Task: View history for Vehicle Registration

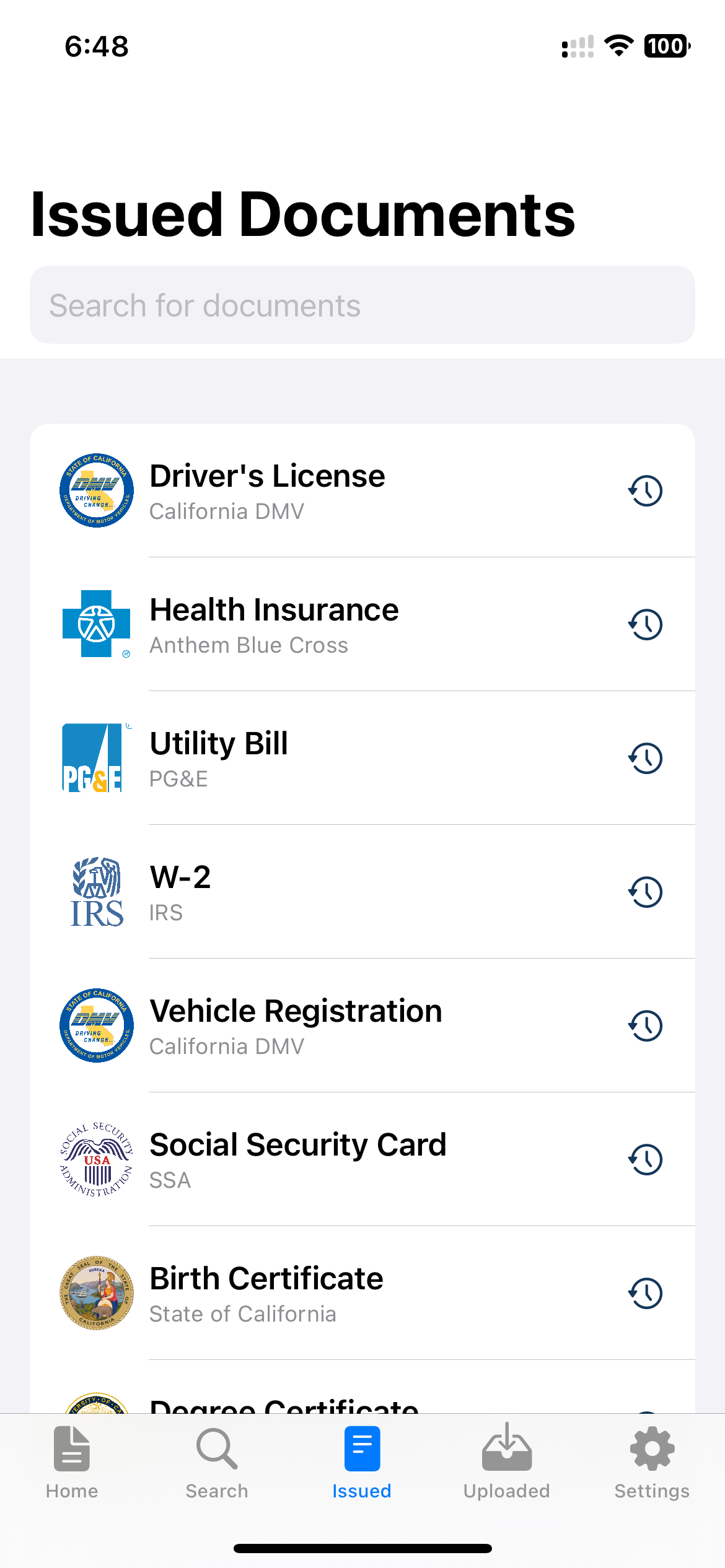Action: pos(646,1026)
